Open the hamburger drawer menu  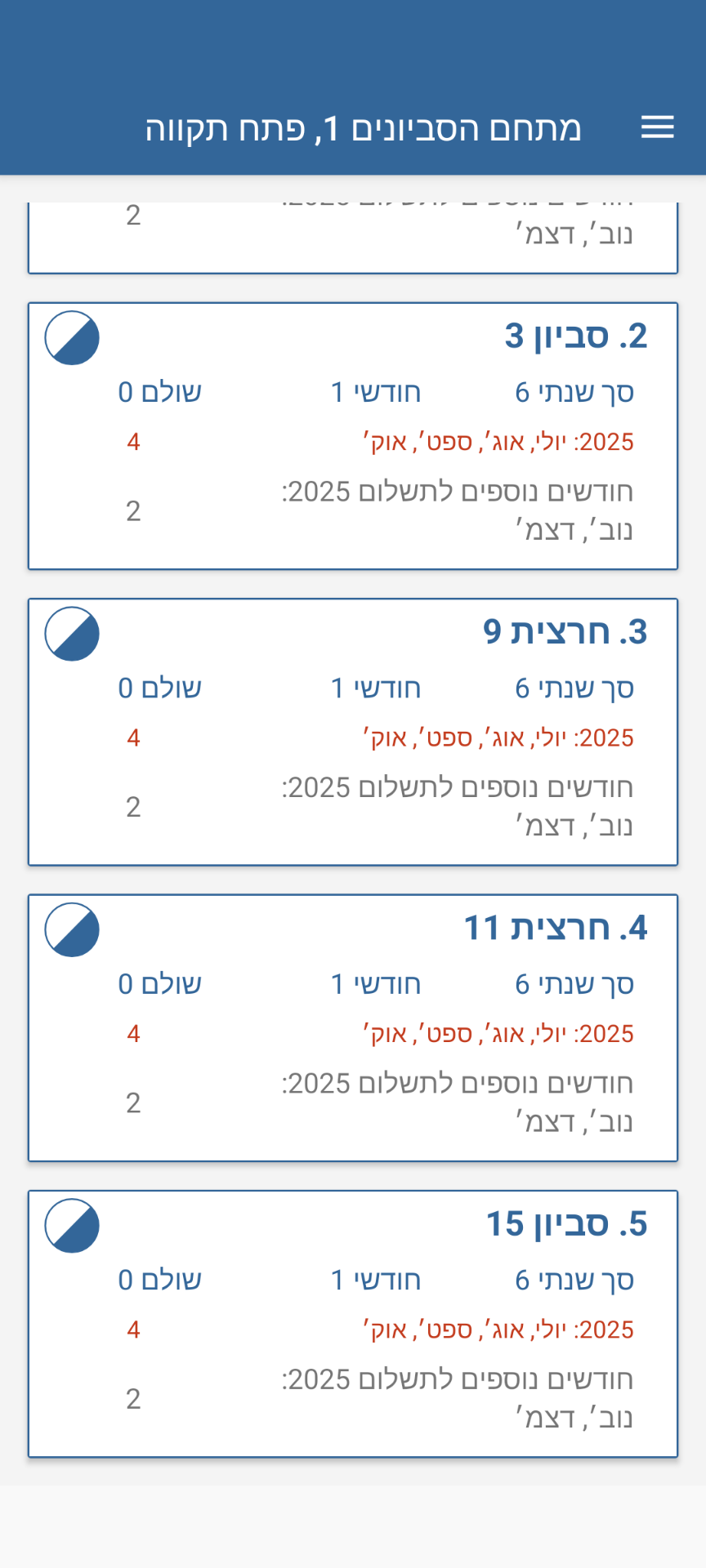(x=657, y=127)
